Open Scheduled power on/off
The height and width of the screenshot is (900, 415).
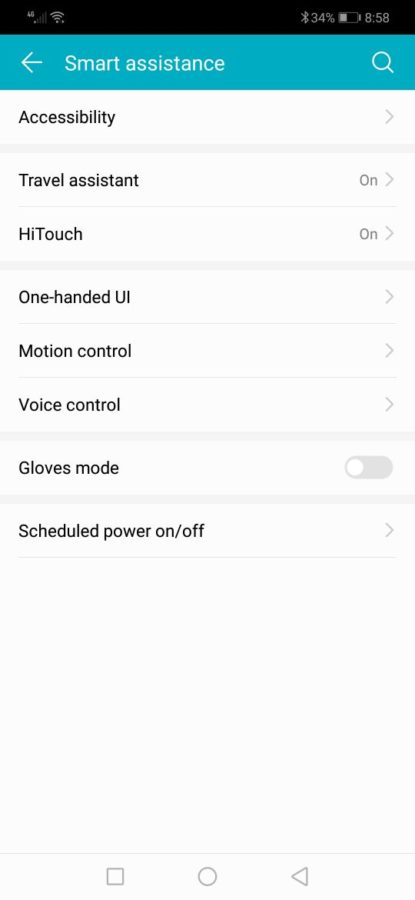[x=207, y=531]
